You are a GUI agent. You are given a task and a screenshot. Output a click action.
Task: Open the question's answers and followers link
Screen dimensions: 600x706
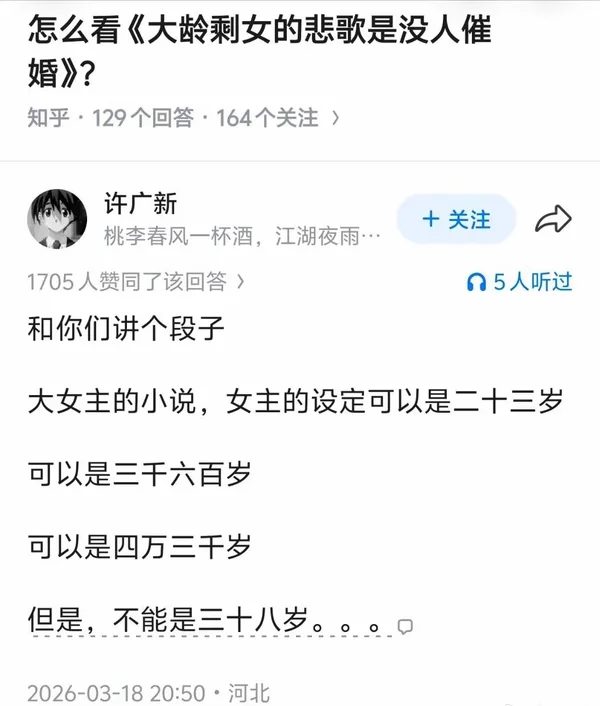[x=184, y=118]
